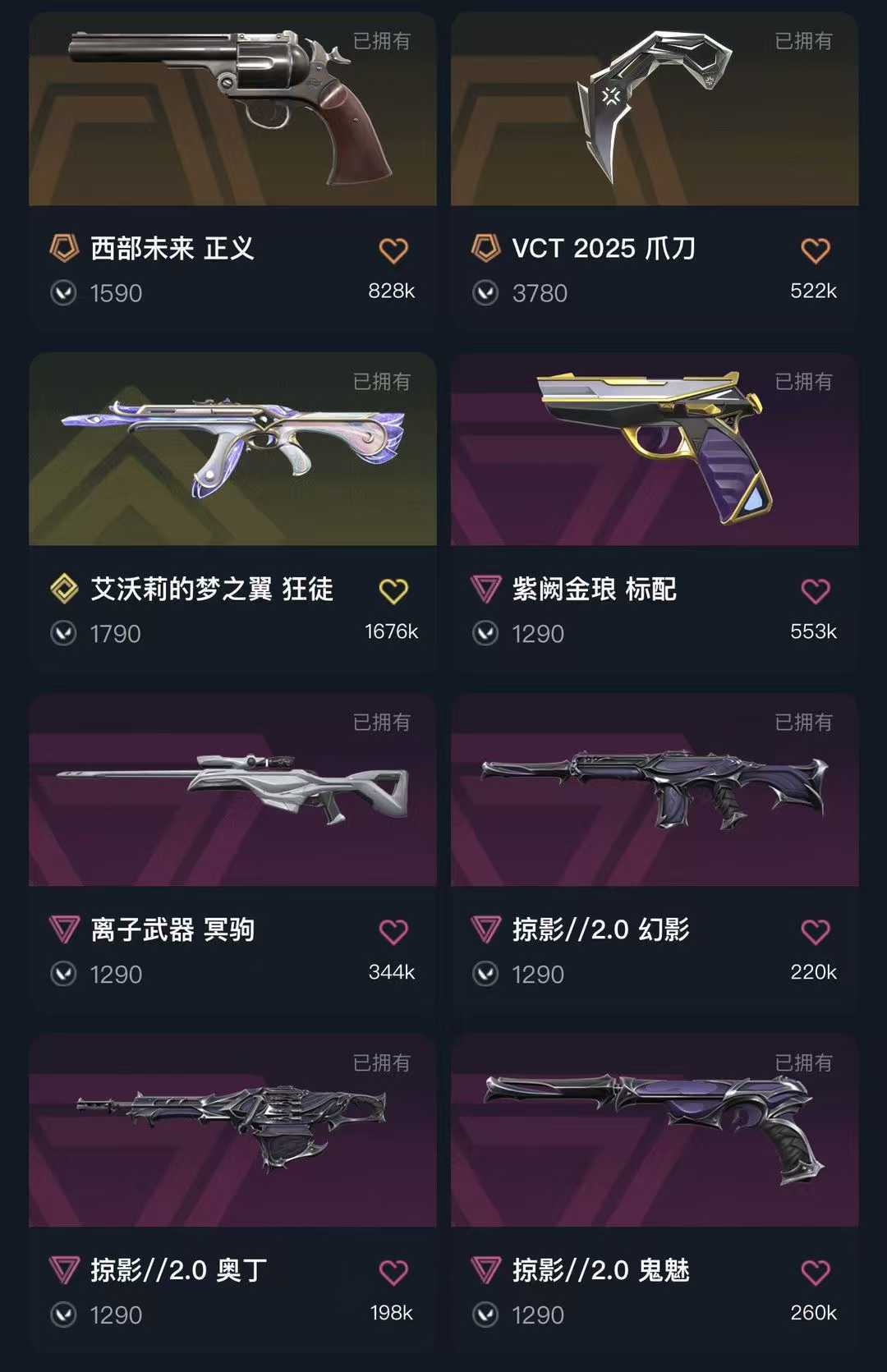Favorite the 紫阙金琅 标配 pistol skin
This screenshot has width=887, height=1372.
coord(815,588)
